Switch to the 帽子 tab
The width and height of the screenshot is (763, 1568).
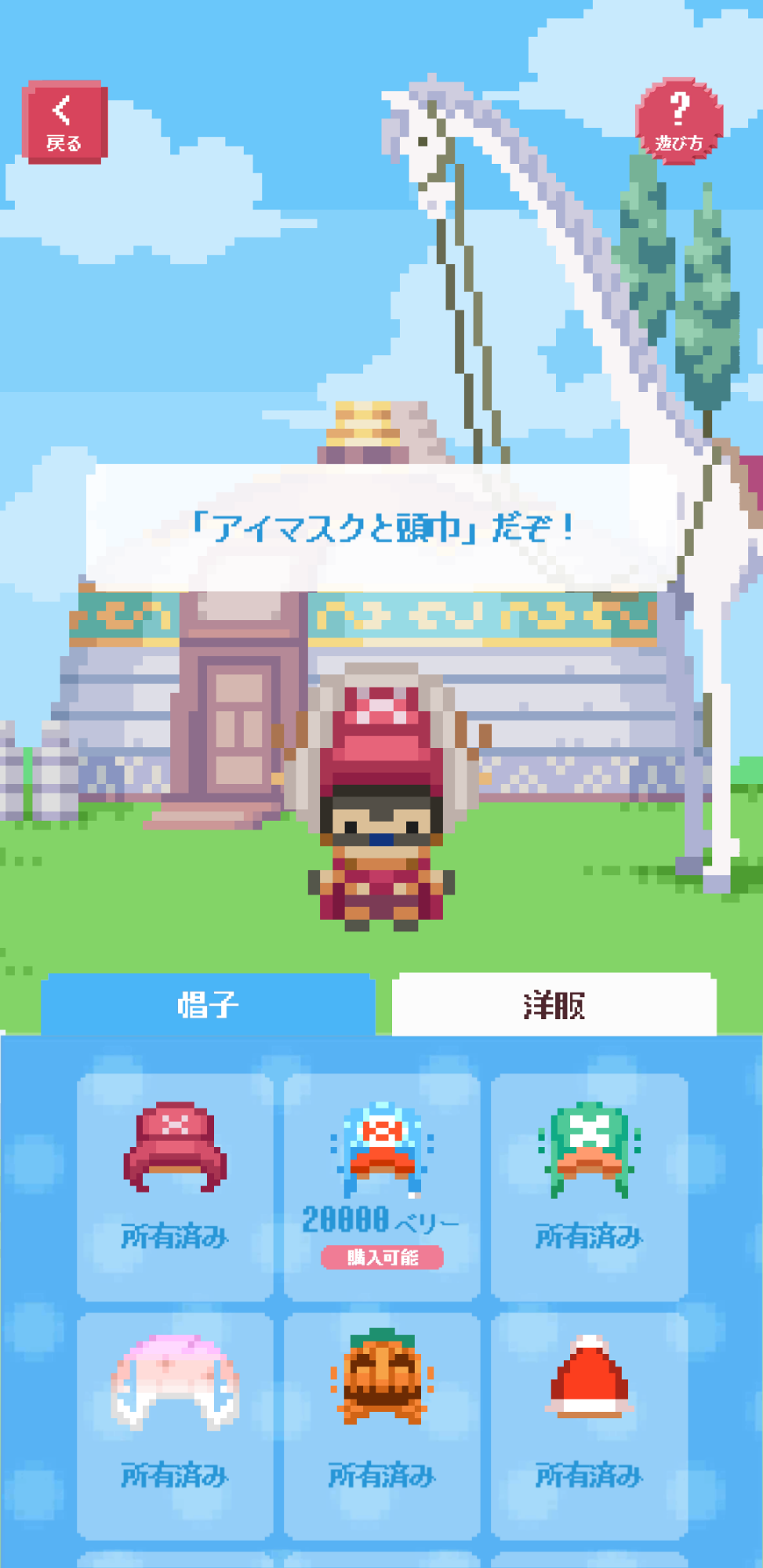click(208, 1004)
